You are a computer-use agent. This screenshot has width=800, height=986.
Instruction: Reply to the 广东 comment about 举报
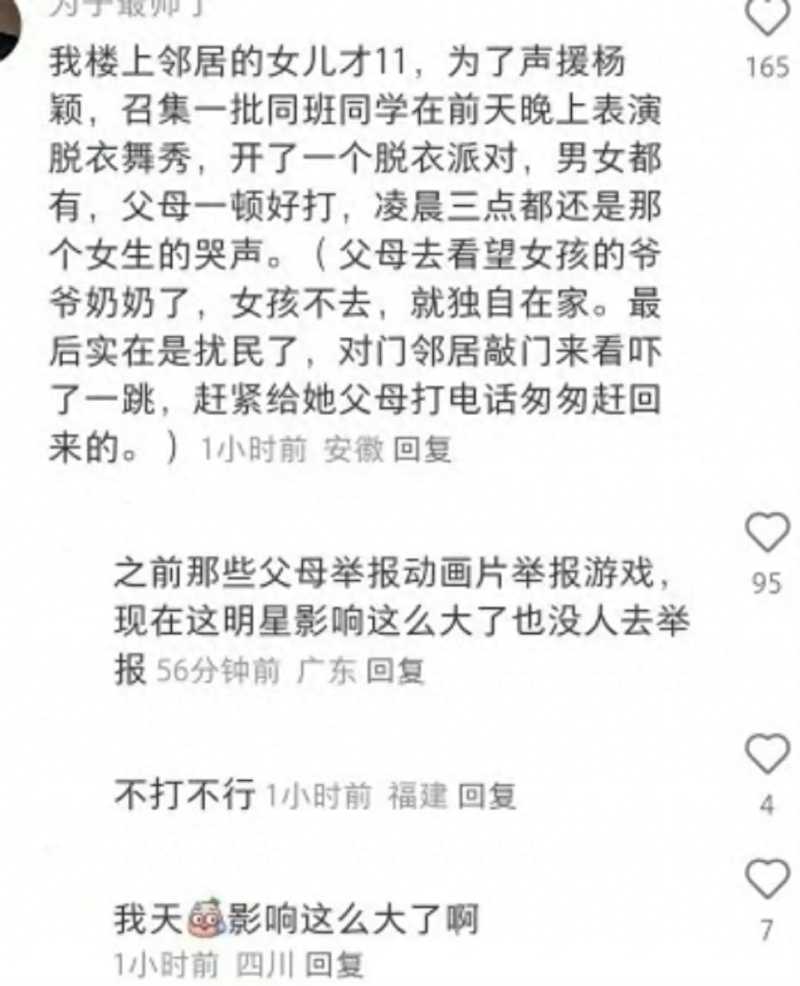click(395, 671)
